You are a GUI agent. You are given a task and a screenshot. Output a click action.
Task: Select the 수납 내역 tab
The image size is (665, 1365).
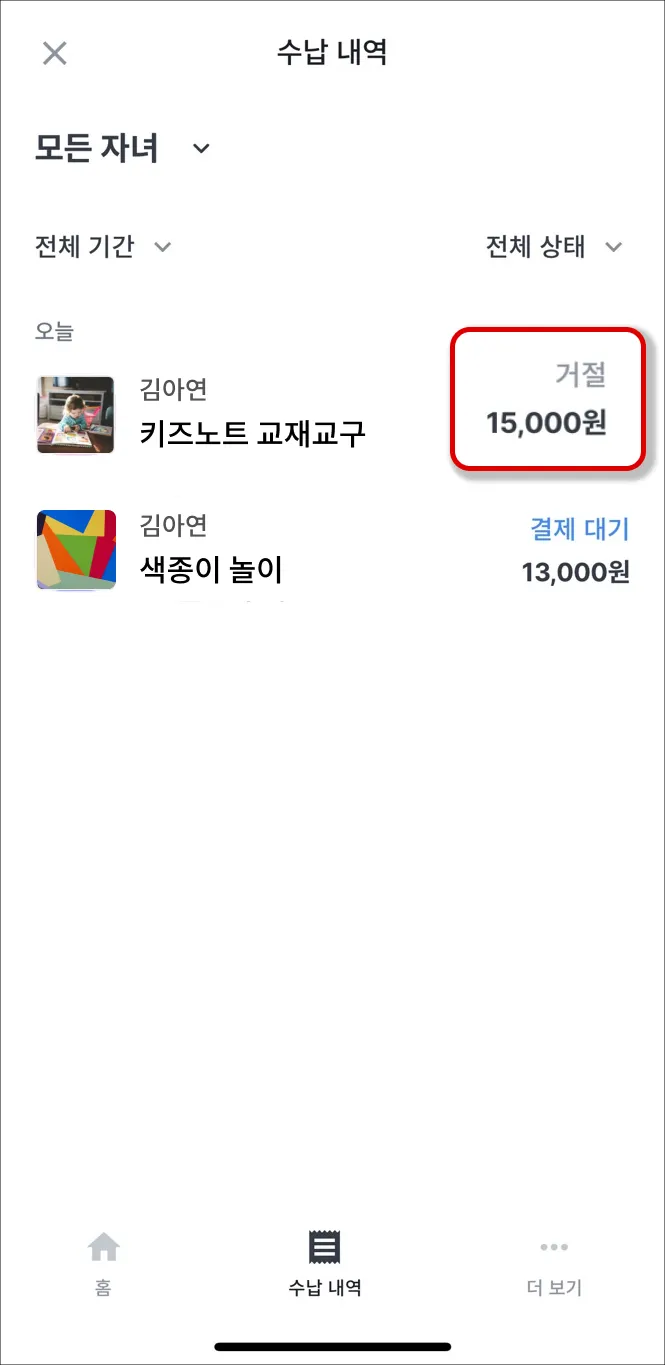(x=325, y=1263)
